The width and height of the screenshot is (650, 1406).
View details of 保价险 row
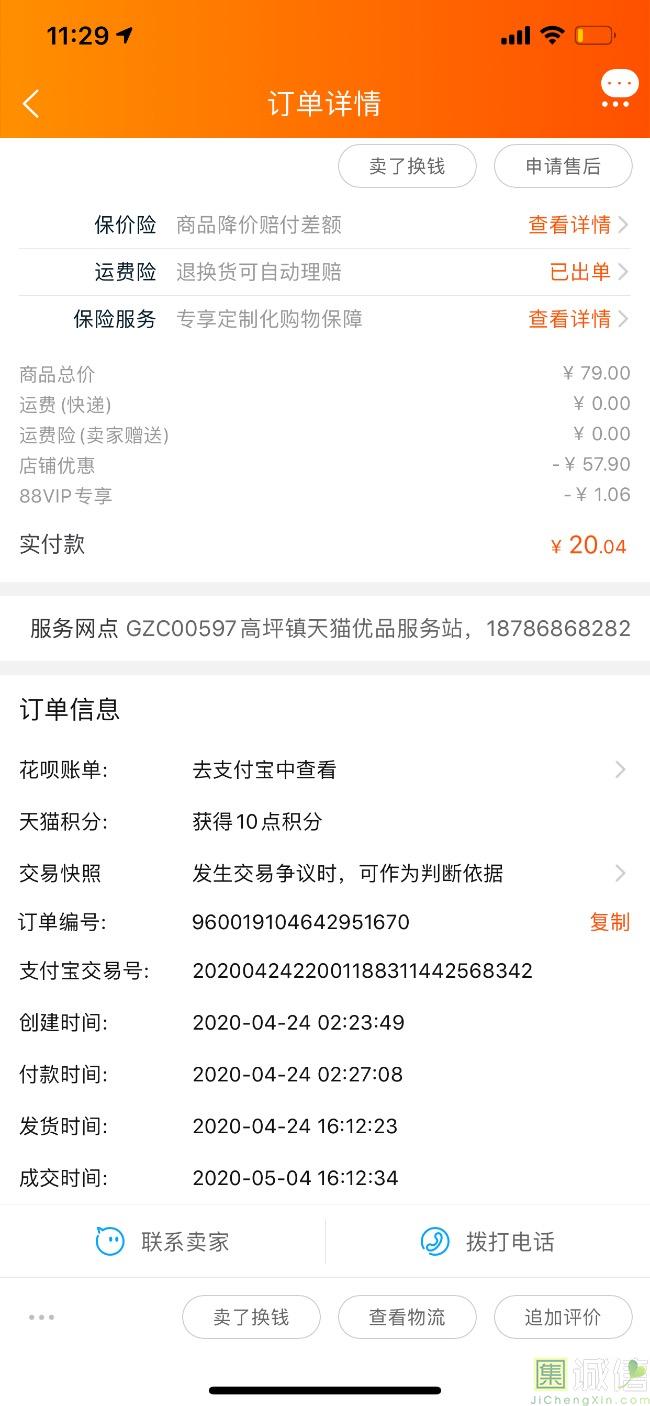click(324, 225)
